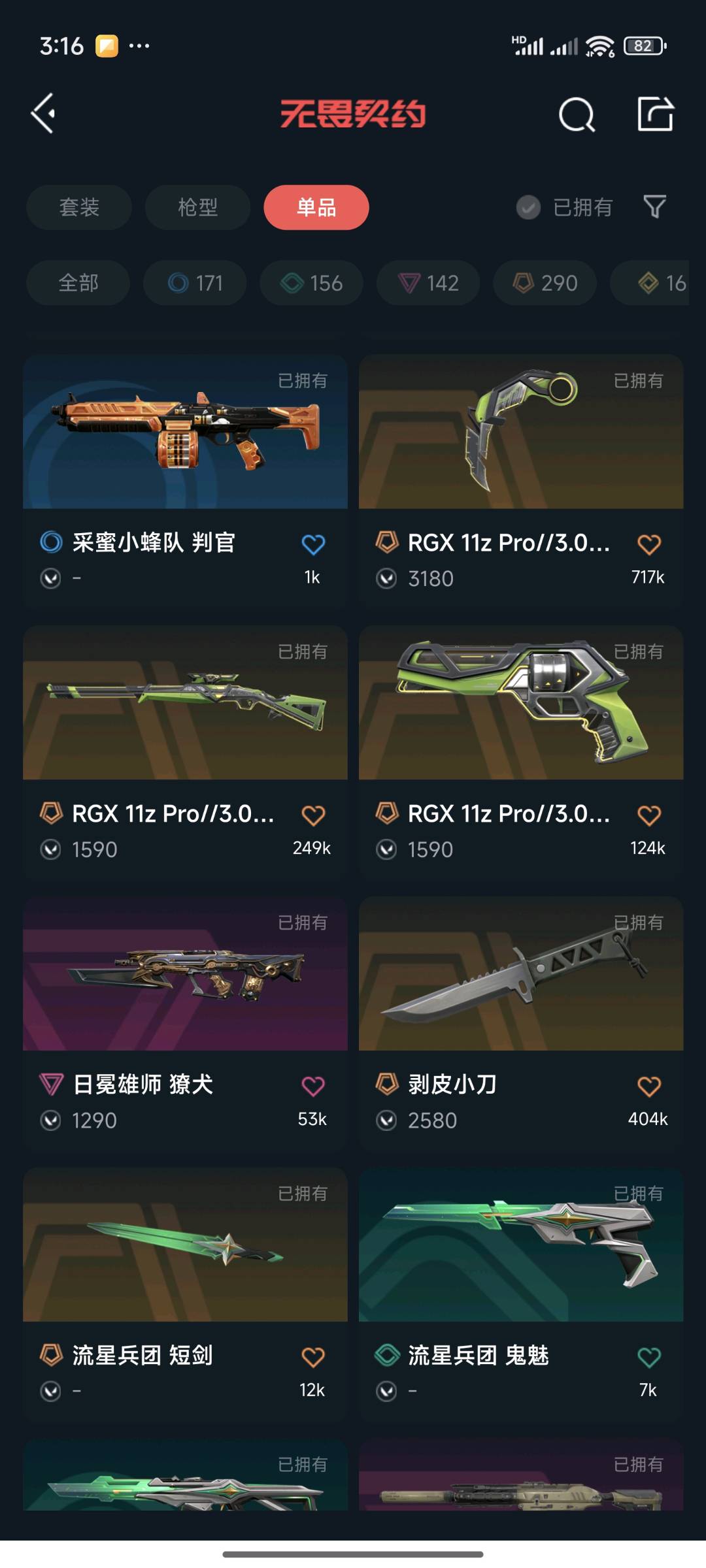706x1568 pixels.
Task: Open the funnel filter options
Action: point(654,207)
